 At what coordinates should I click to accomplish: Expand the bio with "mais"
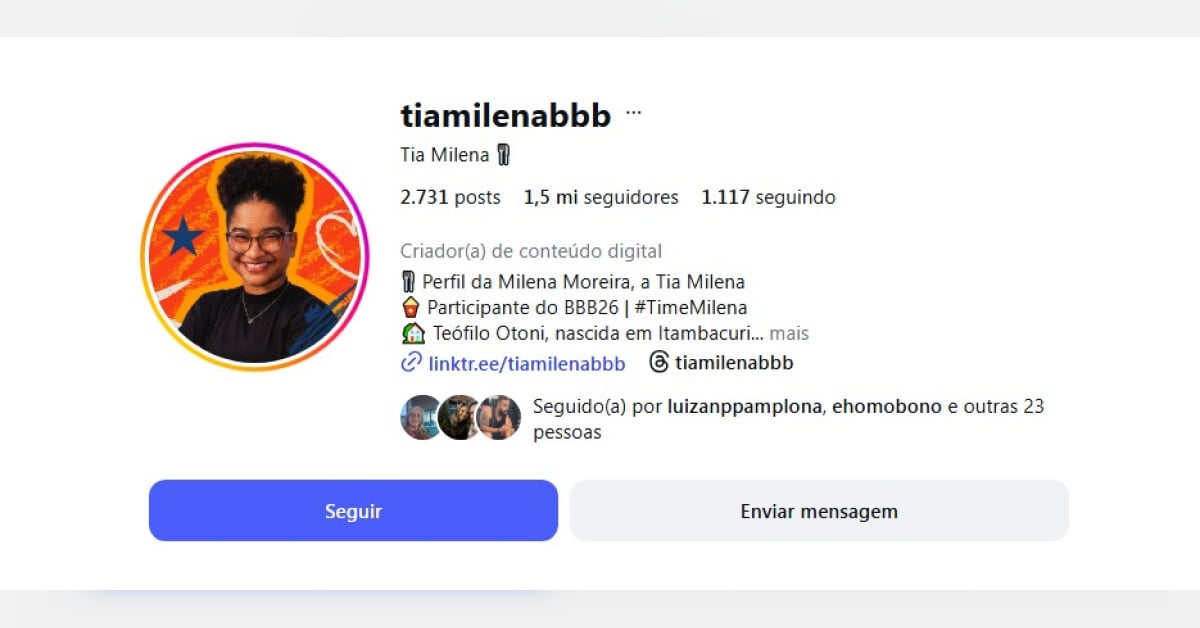coord(789,334)
